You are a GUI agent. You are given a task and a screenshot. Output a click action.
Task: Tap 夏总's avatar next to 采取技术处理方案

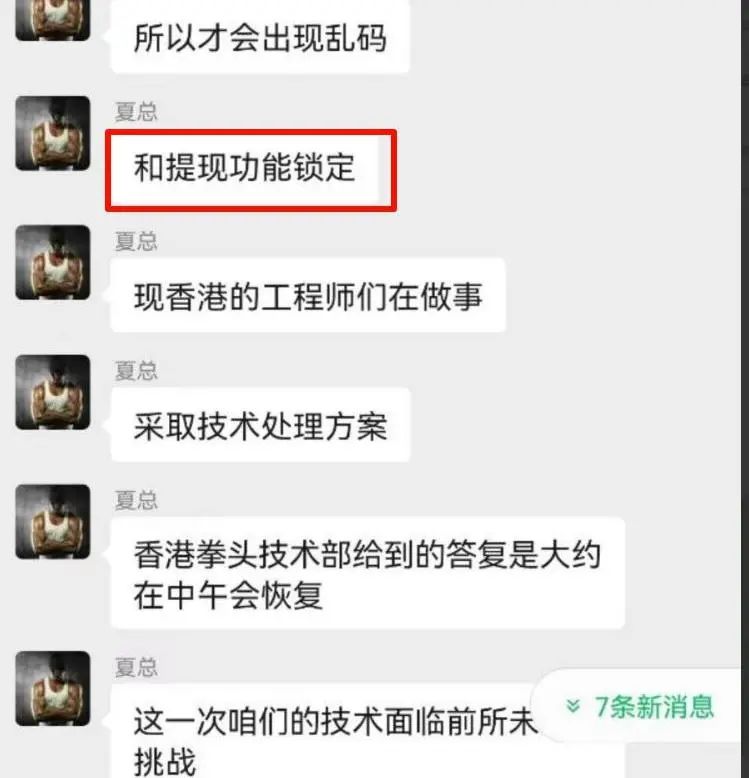click(x=53, y=392)
